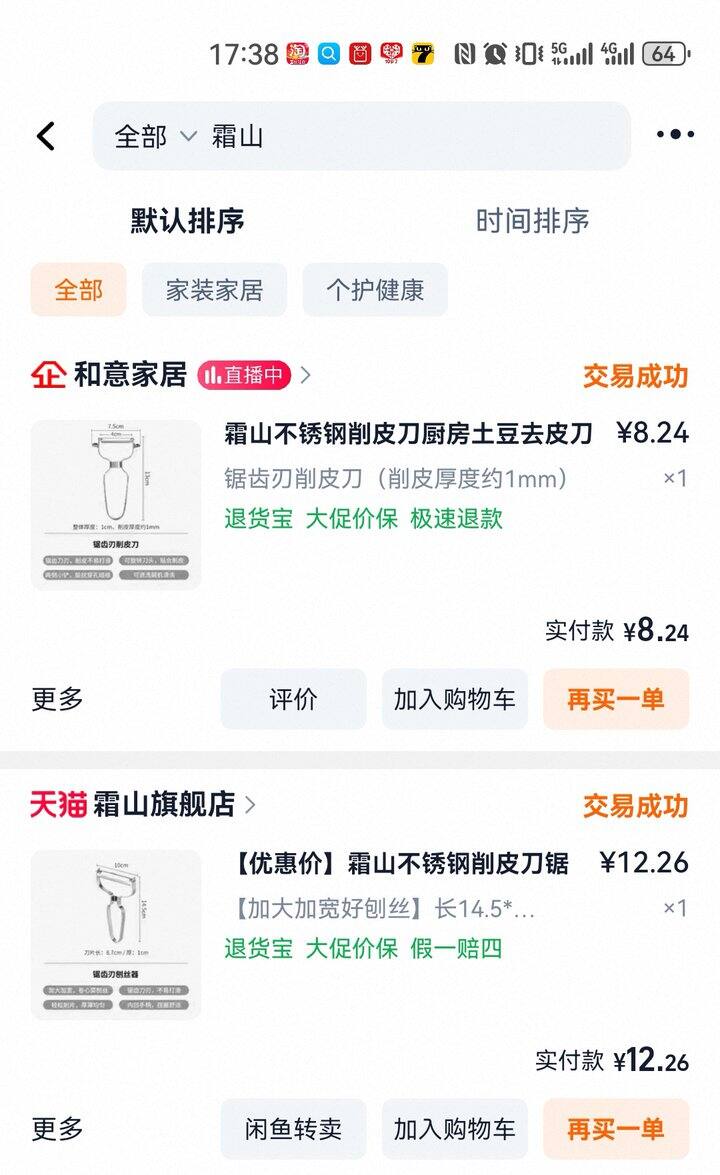Reorder the ¥12.26 peeler with 再买一单
This screenshot has width=720, height=1175.
pos(615,1129)
